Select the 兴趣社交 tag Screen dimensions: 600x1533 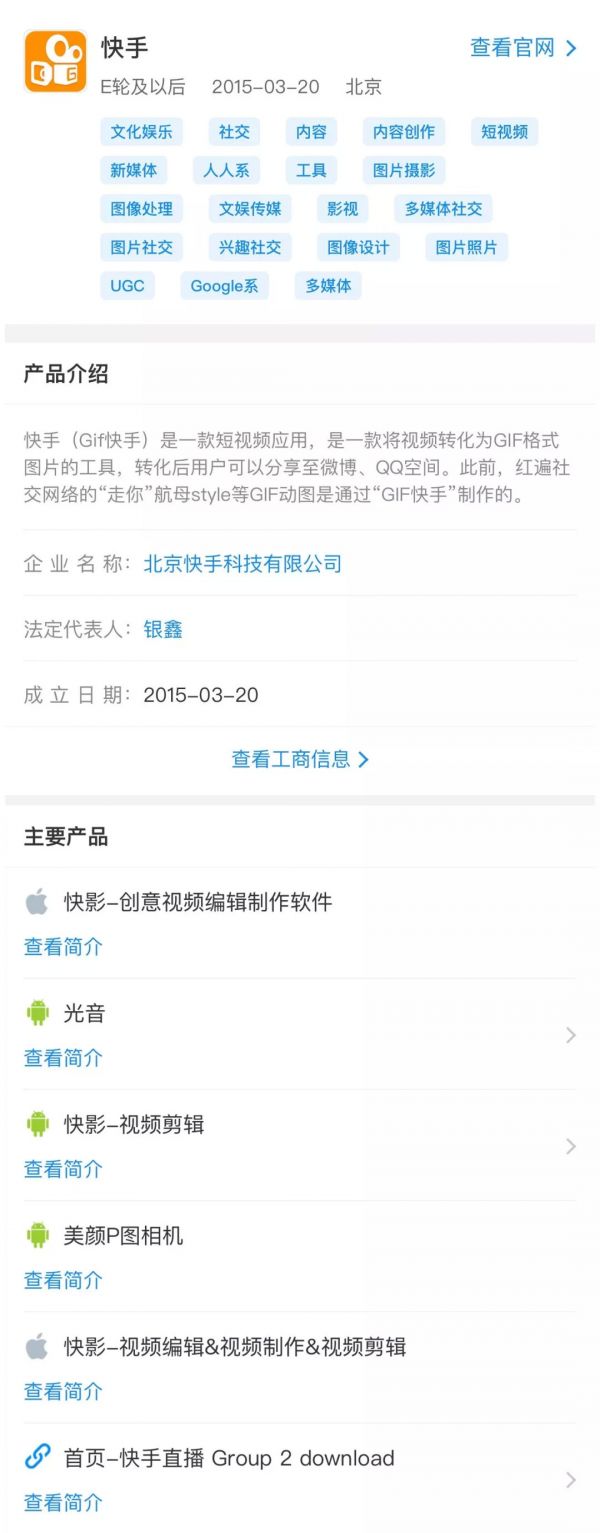click(250, 247)
